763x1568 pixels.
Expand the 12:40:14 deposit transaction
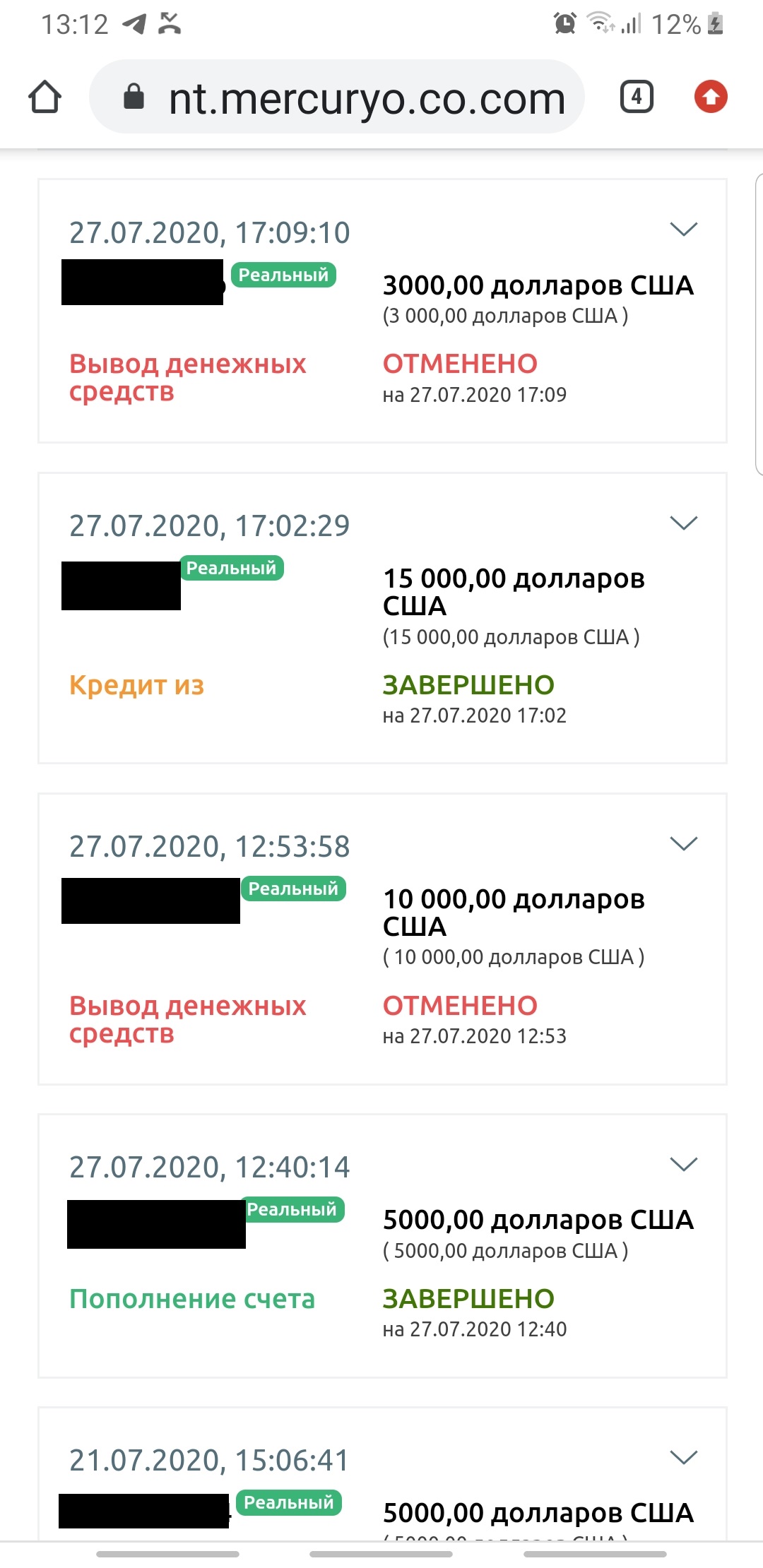[x=683, y=1164]
